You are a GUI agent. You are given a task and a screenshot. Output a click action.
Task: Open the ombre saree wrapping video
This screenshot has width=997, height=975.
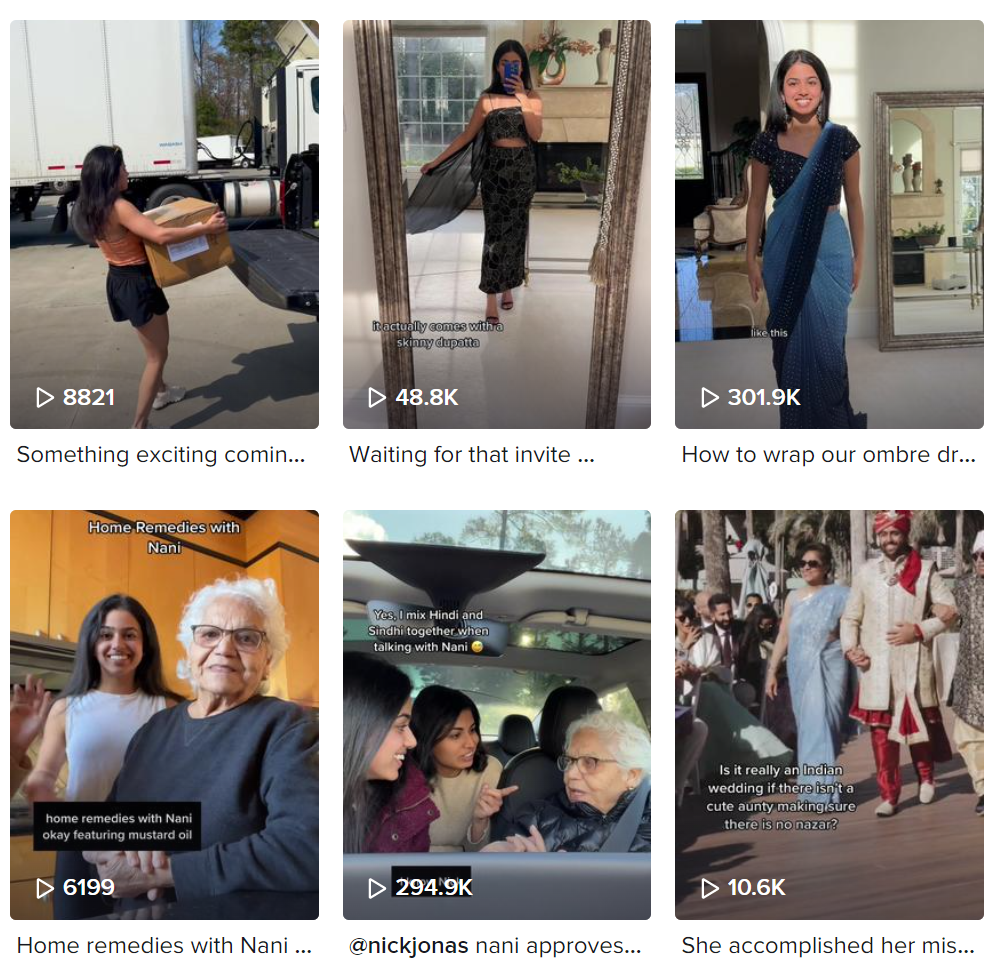[x=829, y=224]
